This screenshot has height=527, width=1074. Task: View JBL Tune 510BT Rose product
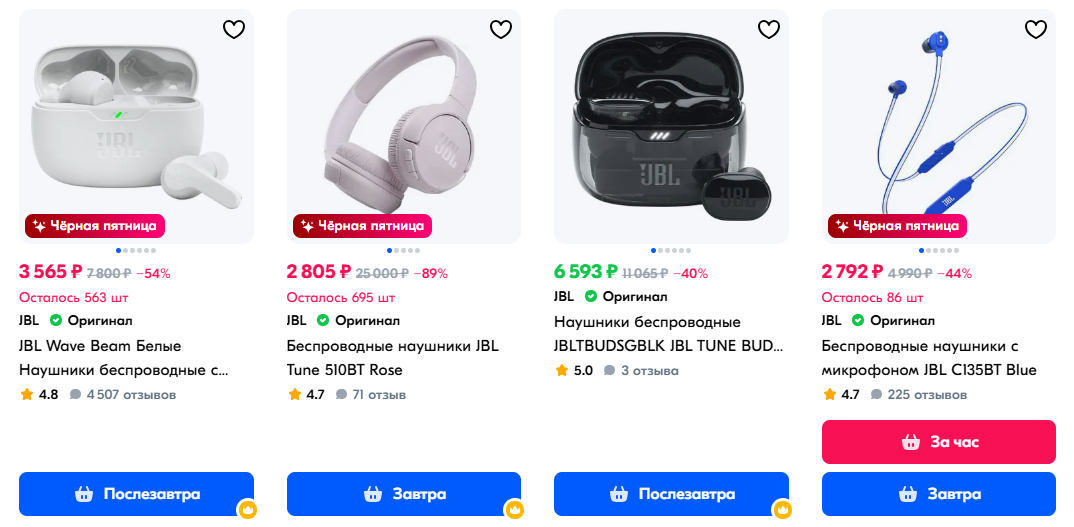pyautogui.click(x=392, y=358)
